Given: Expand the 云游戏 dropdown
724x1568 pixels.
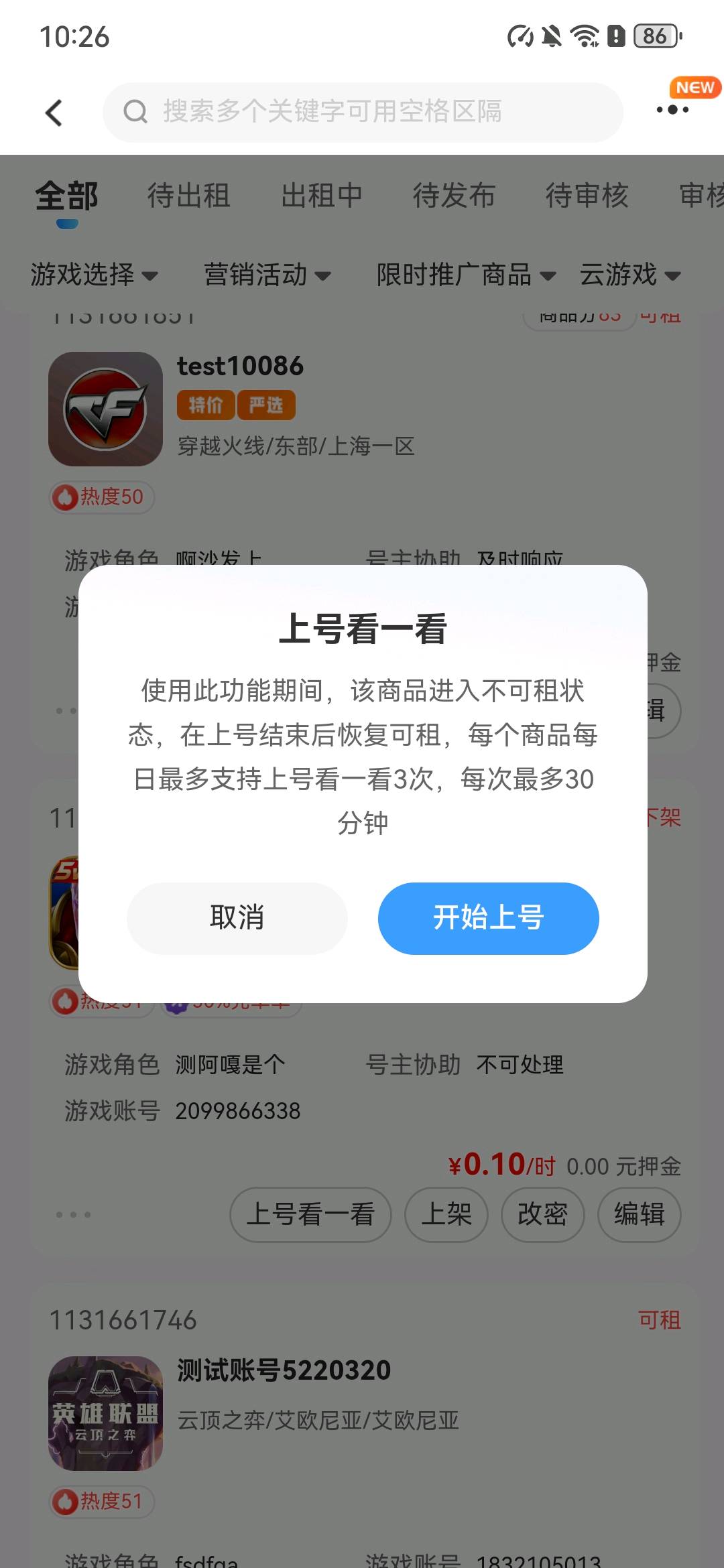Looking at the screenshot, I should pos(630,275).
